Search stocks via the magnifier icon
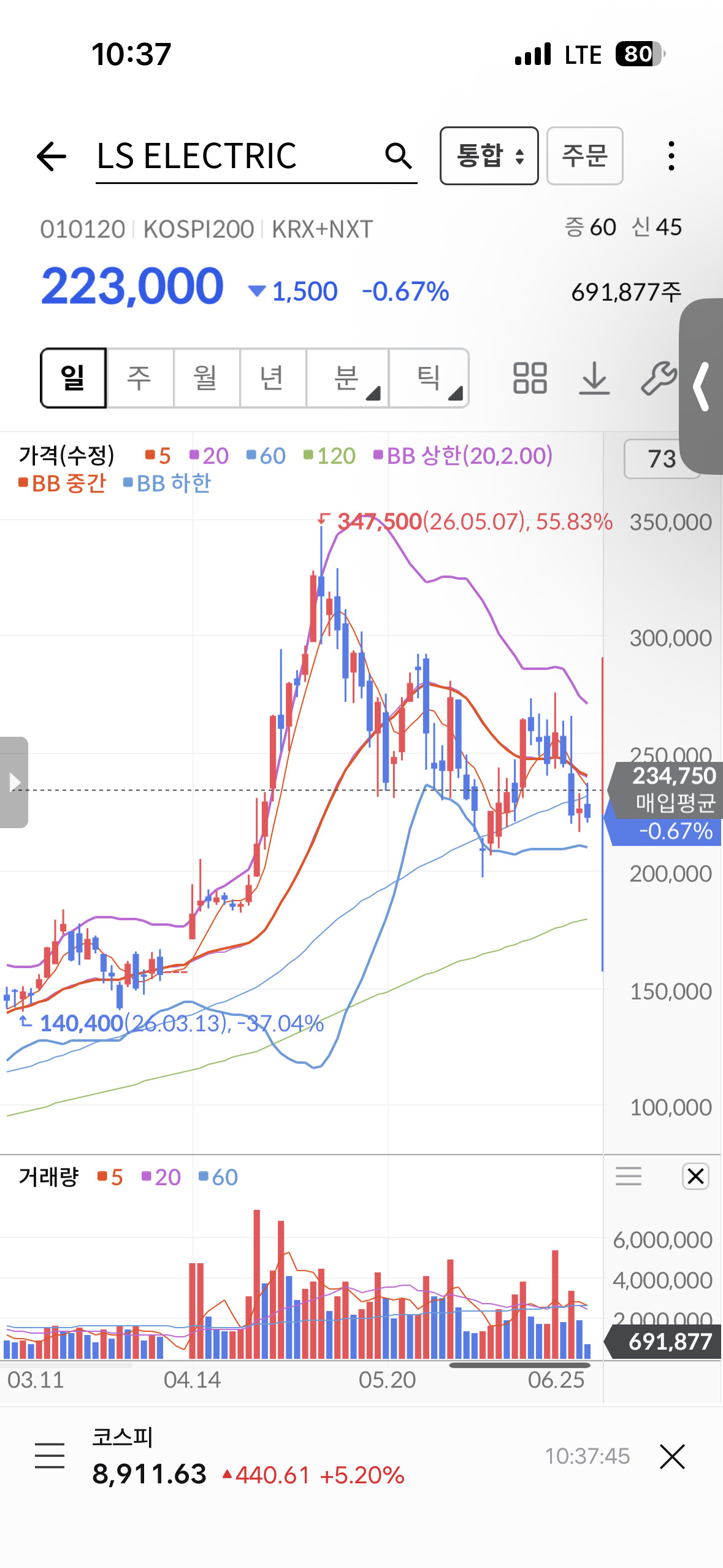The image size is (723, 1568). (398, 156)
